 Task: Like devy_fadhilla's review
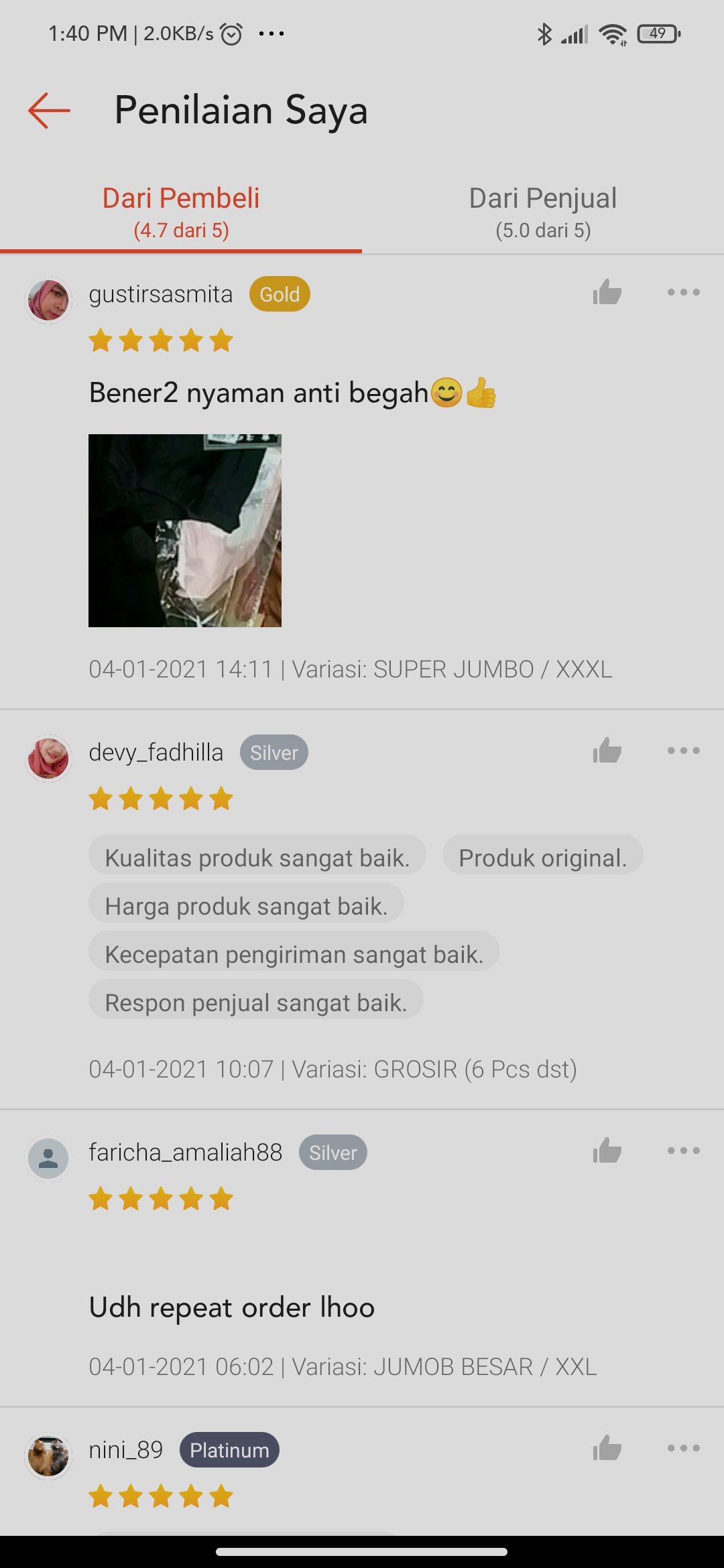[x=607, y=750]
